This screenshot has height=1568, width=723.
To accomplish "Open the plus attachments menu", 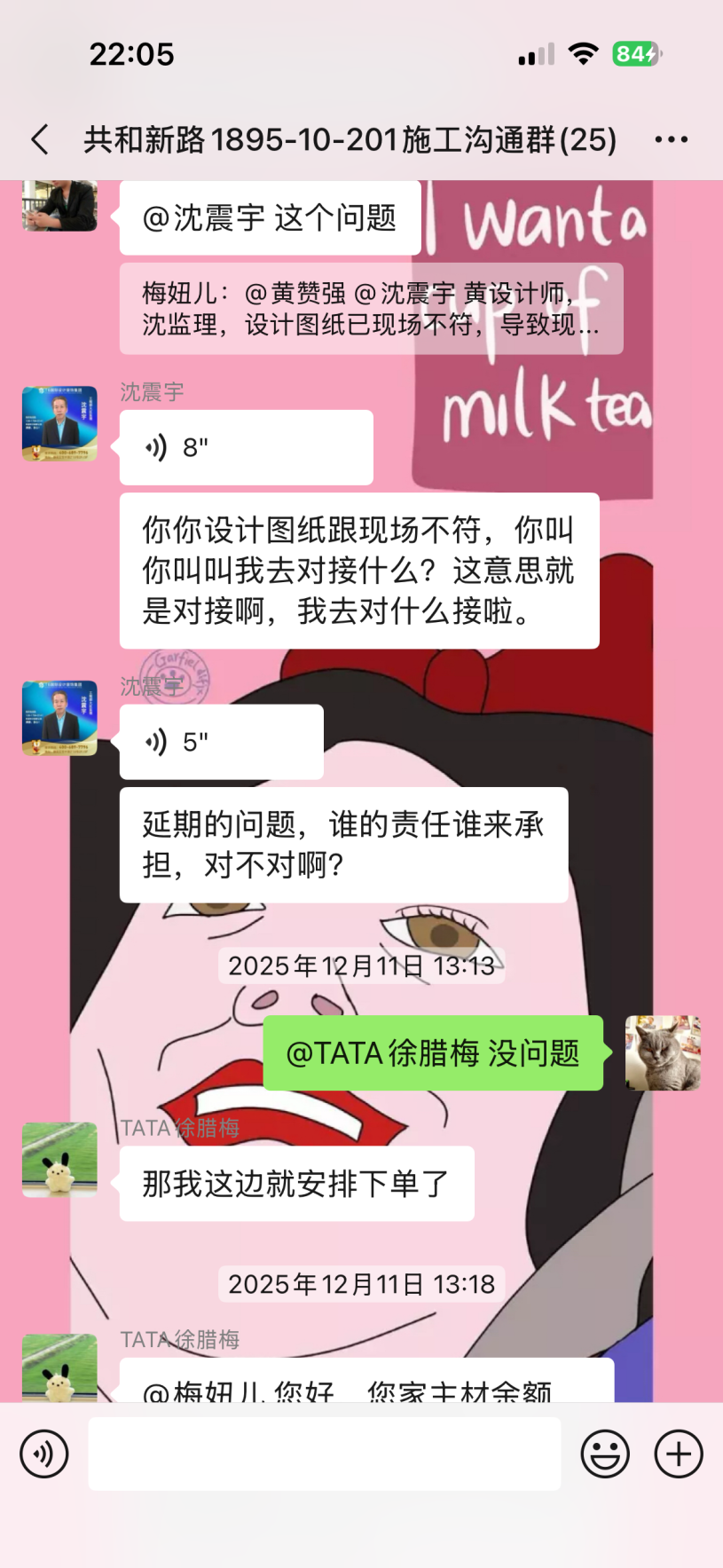I will [679, 1454].
